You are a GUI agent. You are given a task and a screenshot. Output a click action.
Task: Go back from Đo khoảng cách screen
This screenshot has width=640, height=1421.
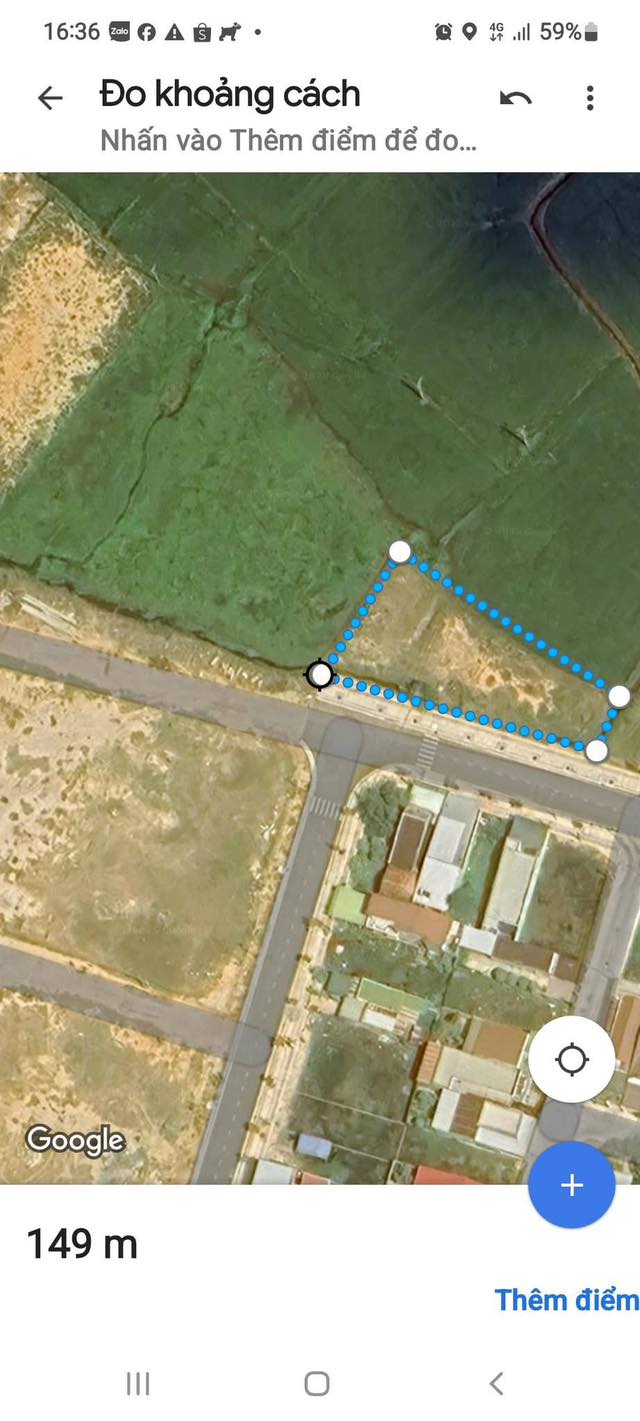click(50, 97)
